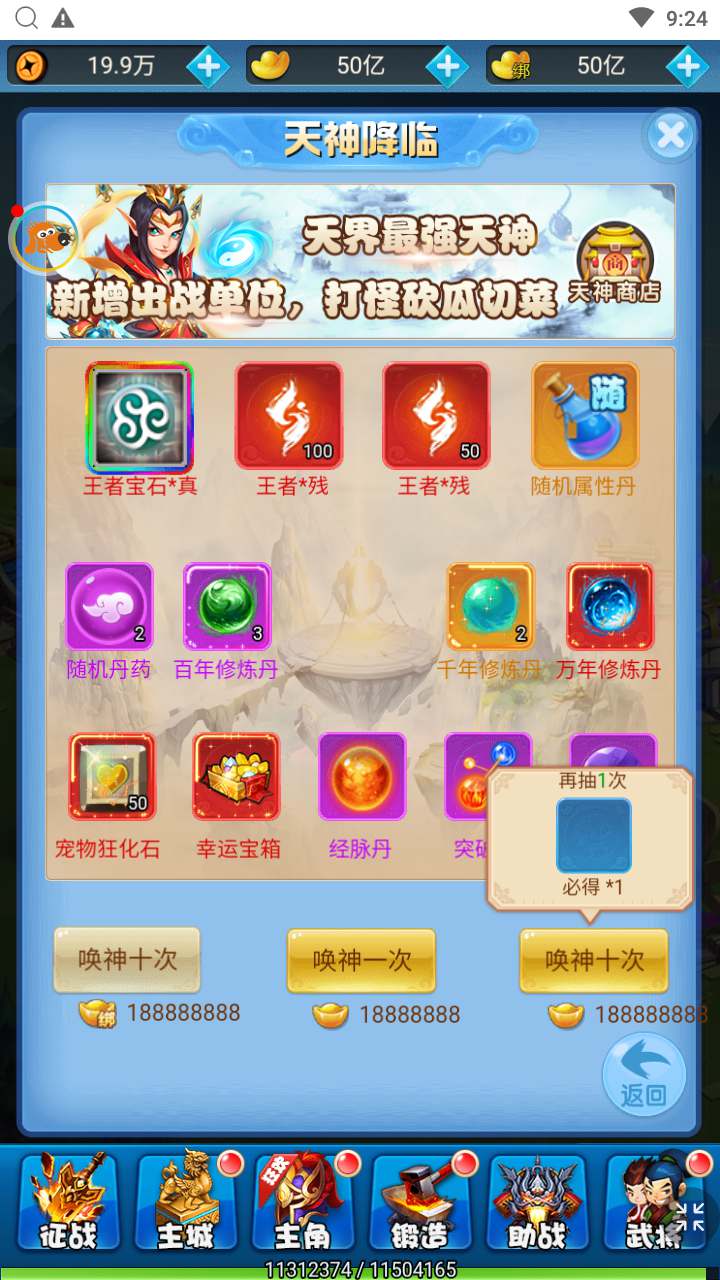View the 宠物狂化石 reward item

point(112,777)
